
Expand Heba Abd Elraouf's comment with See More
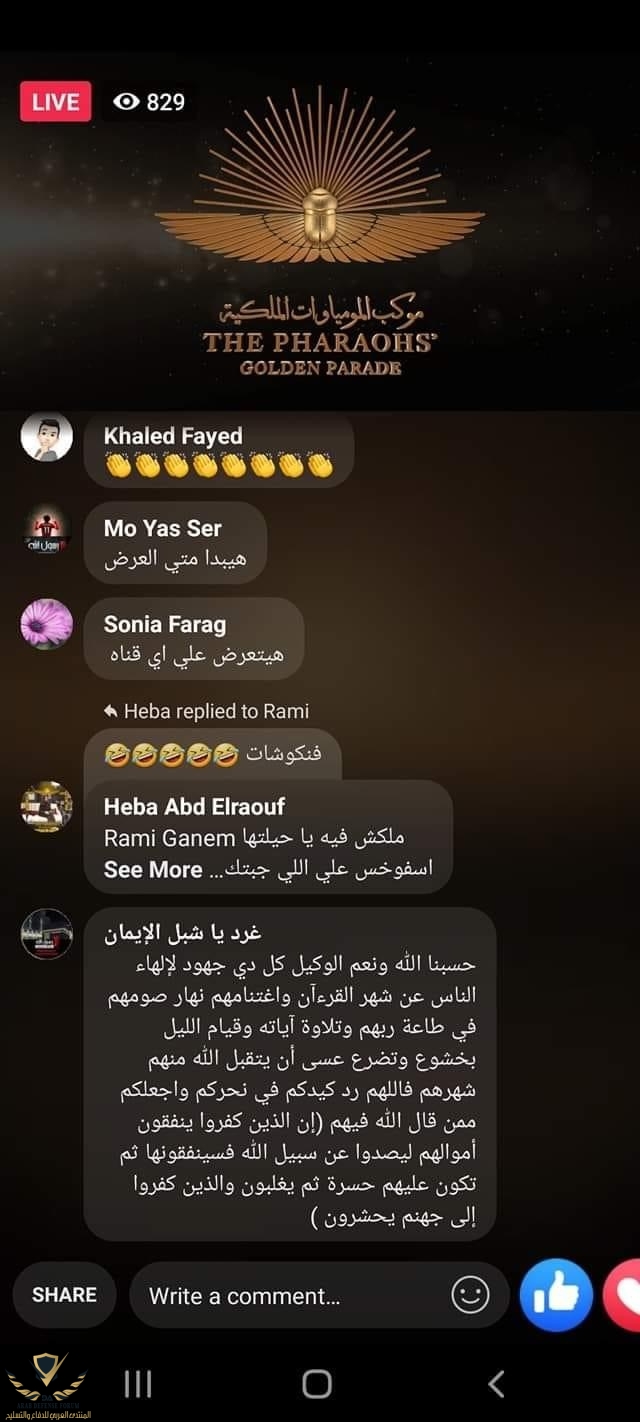pyautogui.click(x=153, y=870)
